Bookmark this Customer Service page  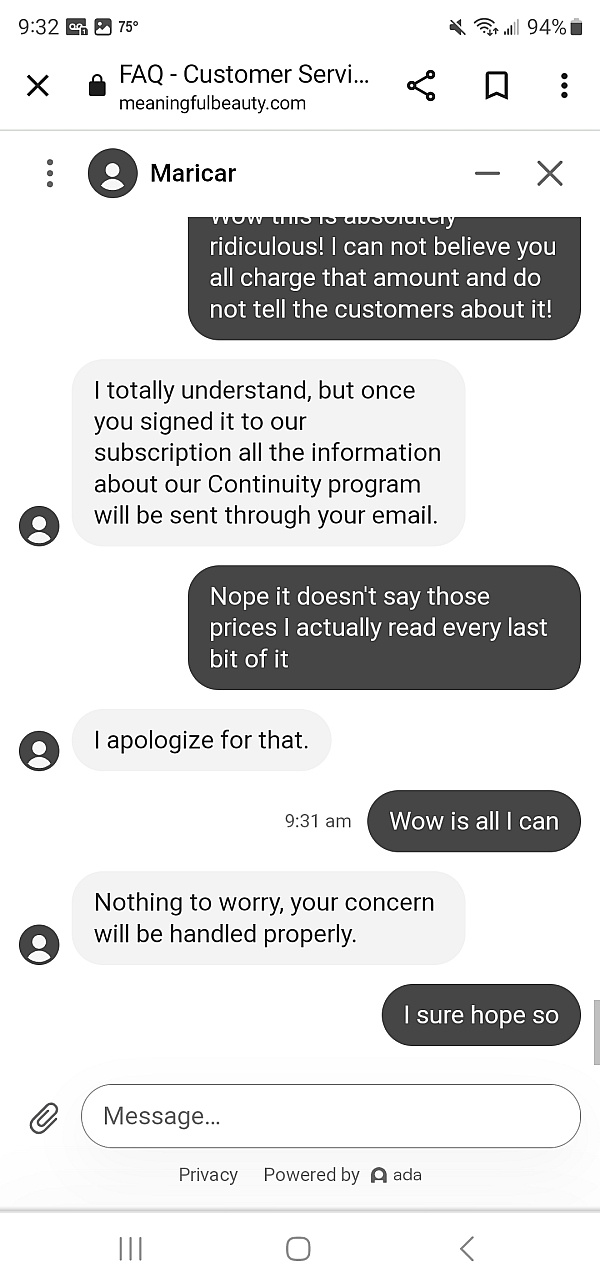coord(496,86)
